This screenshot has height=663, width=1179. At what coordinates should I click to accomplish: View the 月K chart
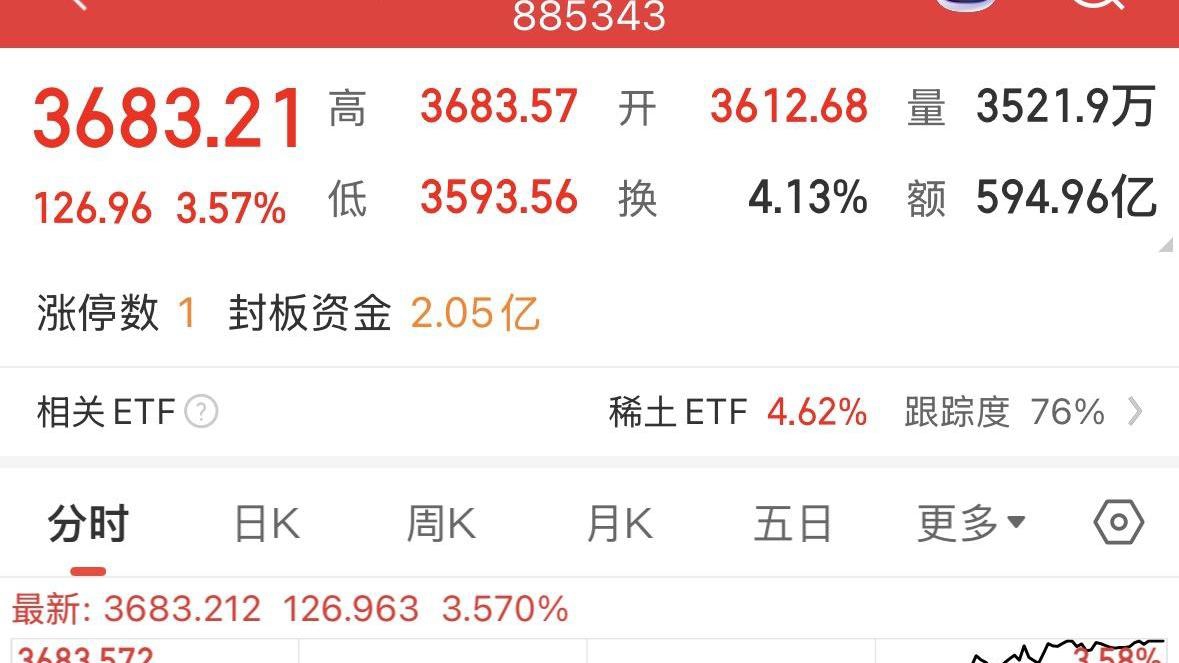pos(619,524)
